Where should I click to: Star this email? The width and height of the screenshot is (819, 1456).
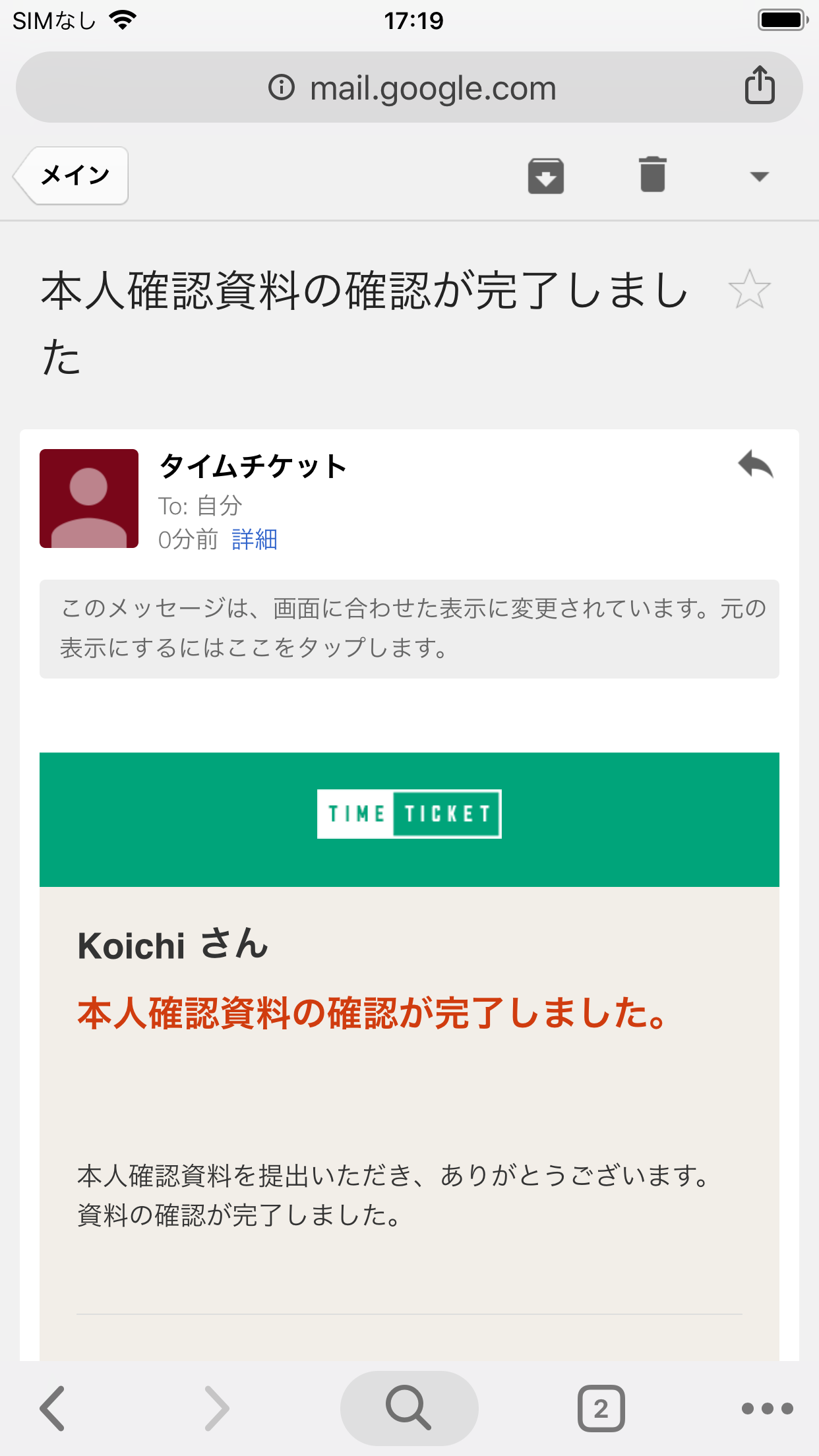click(749, 289)
